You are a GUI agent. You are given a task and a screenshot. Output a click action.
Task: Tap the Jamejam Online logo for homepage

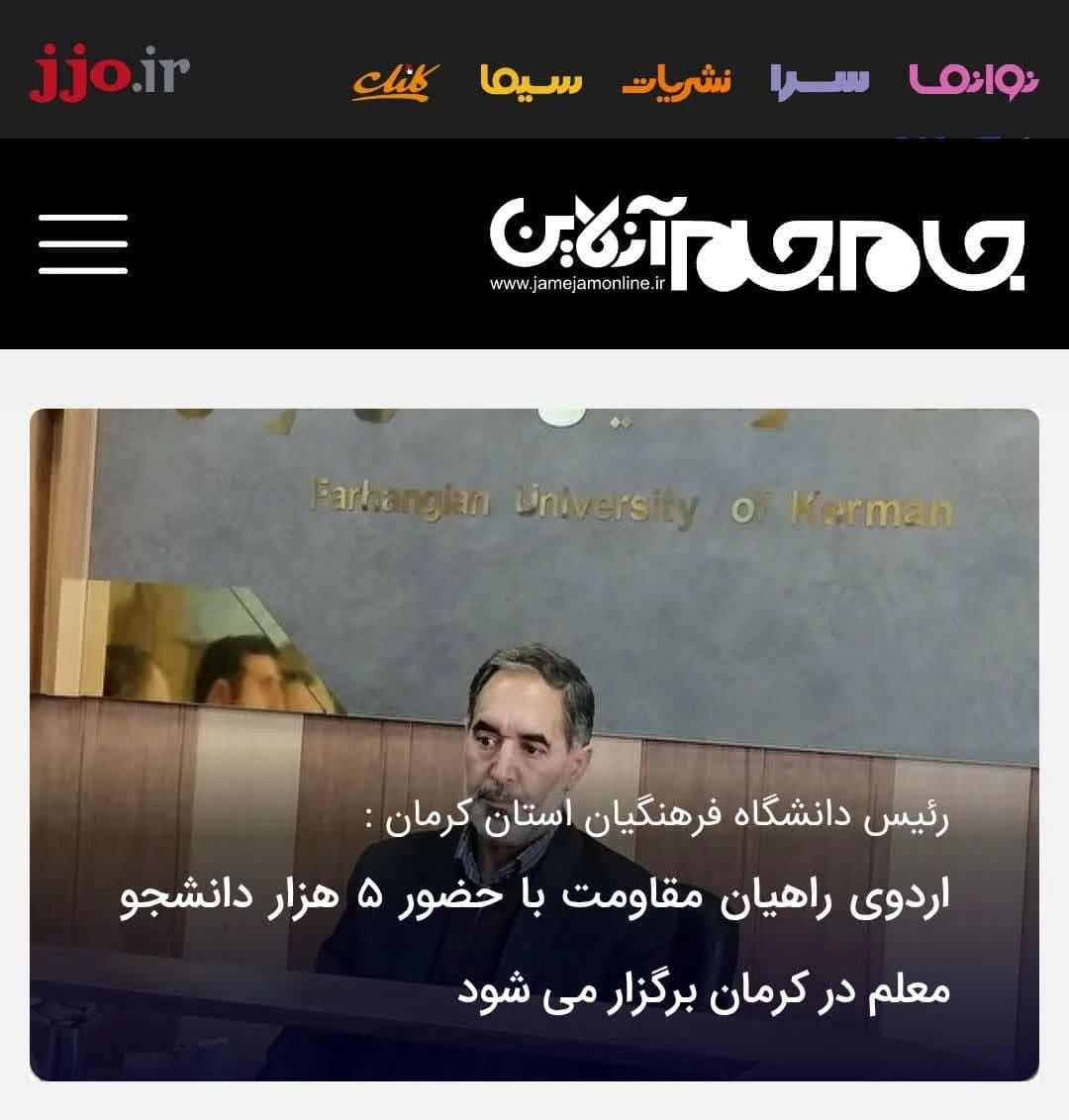pyautogui.click(x=757, y=243)
